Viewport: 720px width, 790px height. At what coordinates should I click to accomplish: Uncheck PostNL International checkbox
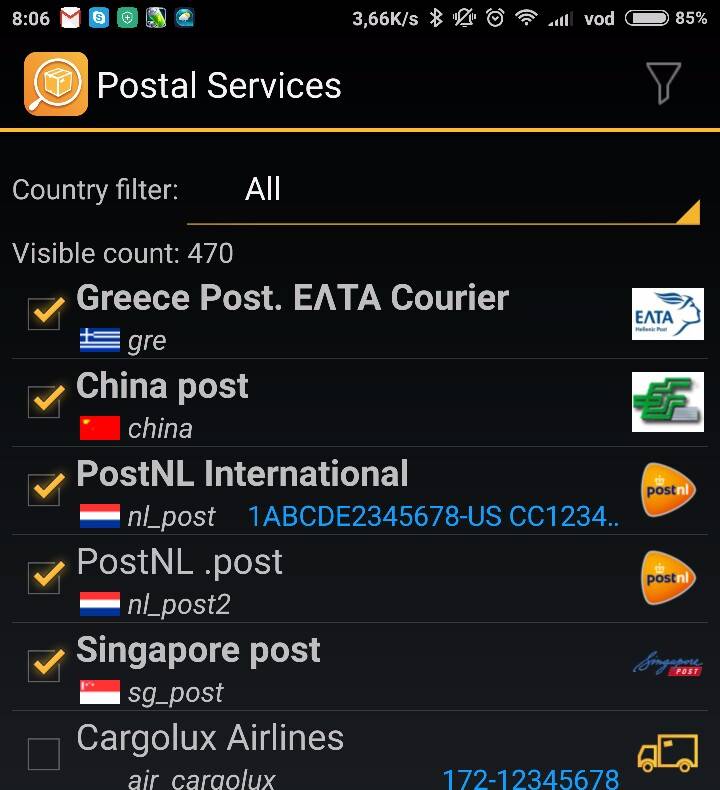(44, 490)
